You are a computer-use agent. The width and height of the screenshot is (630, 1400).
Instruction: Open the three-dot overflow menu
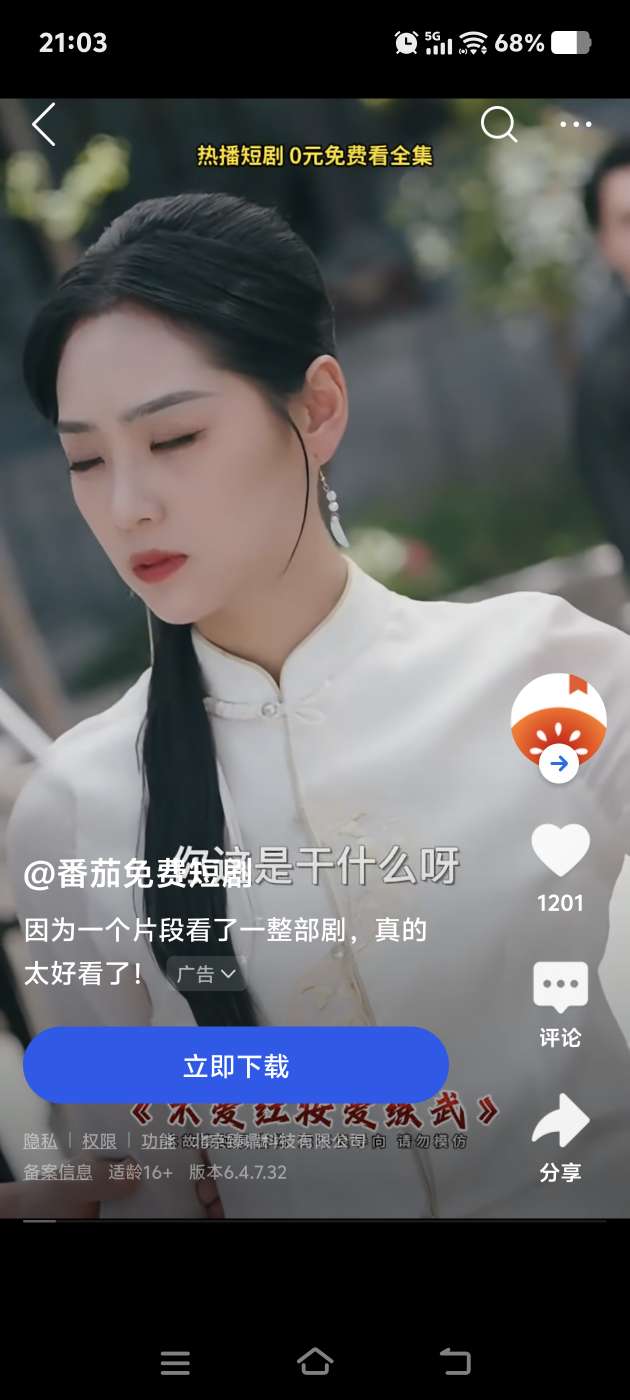576,125
